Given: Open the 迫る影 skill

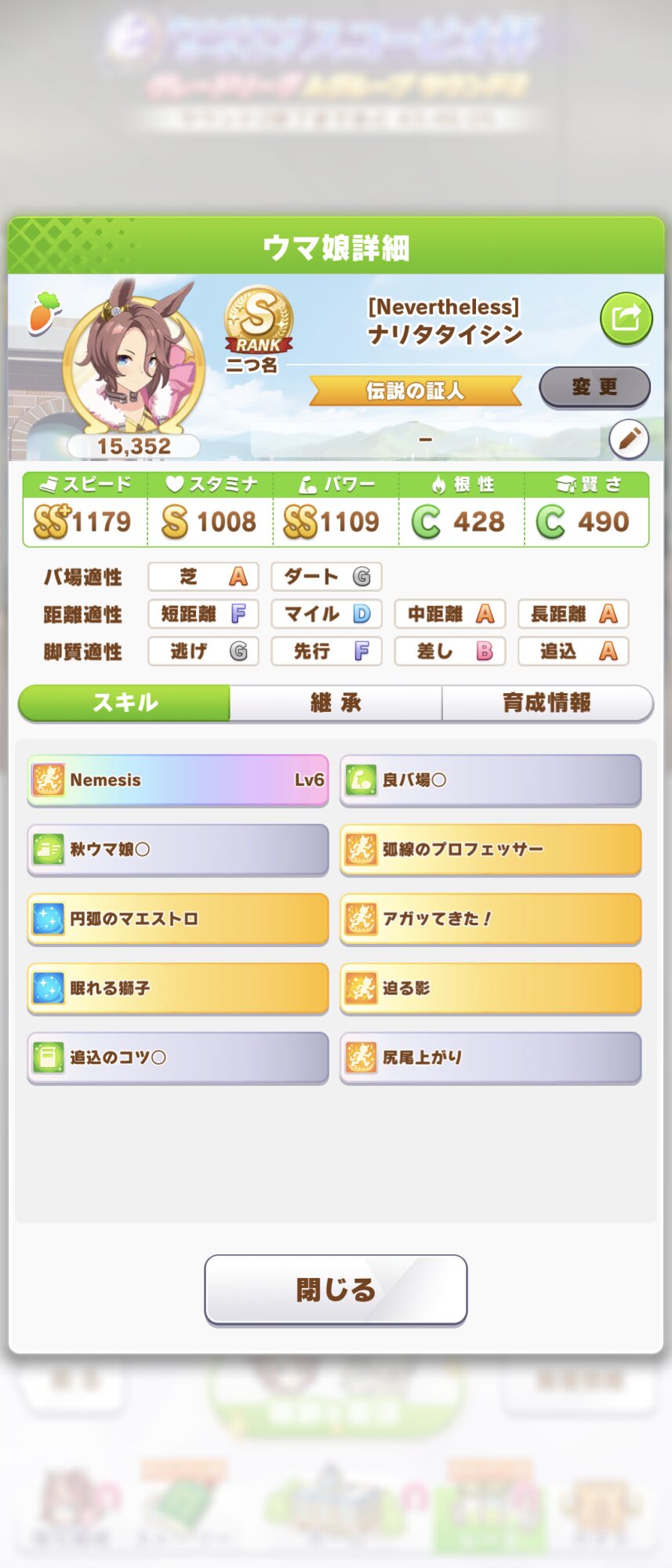Looking at the screenshot, I should (490, 988).
